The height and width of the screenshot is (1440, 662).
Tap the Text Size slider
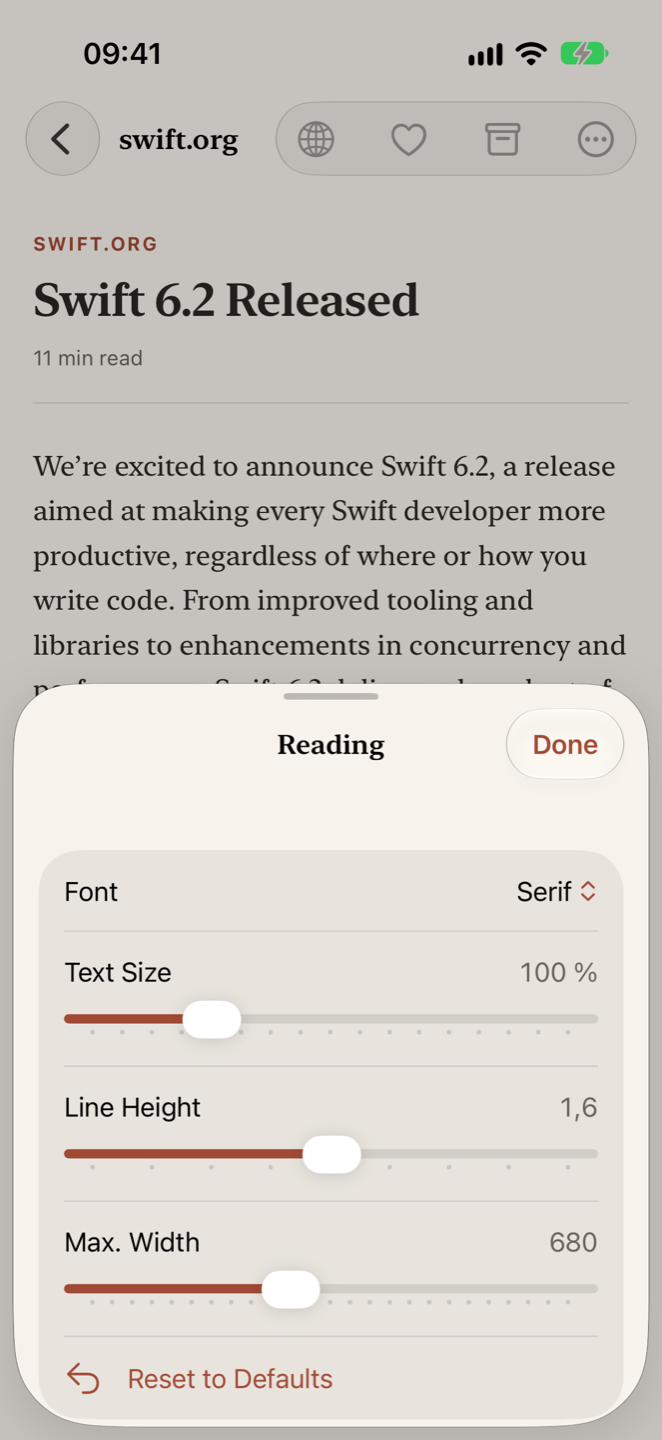[x=331, y=1020]
